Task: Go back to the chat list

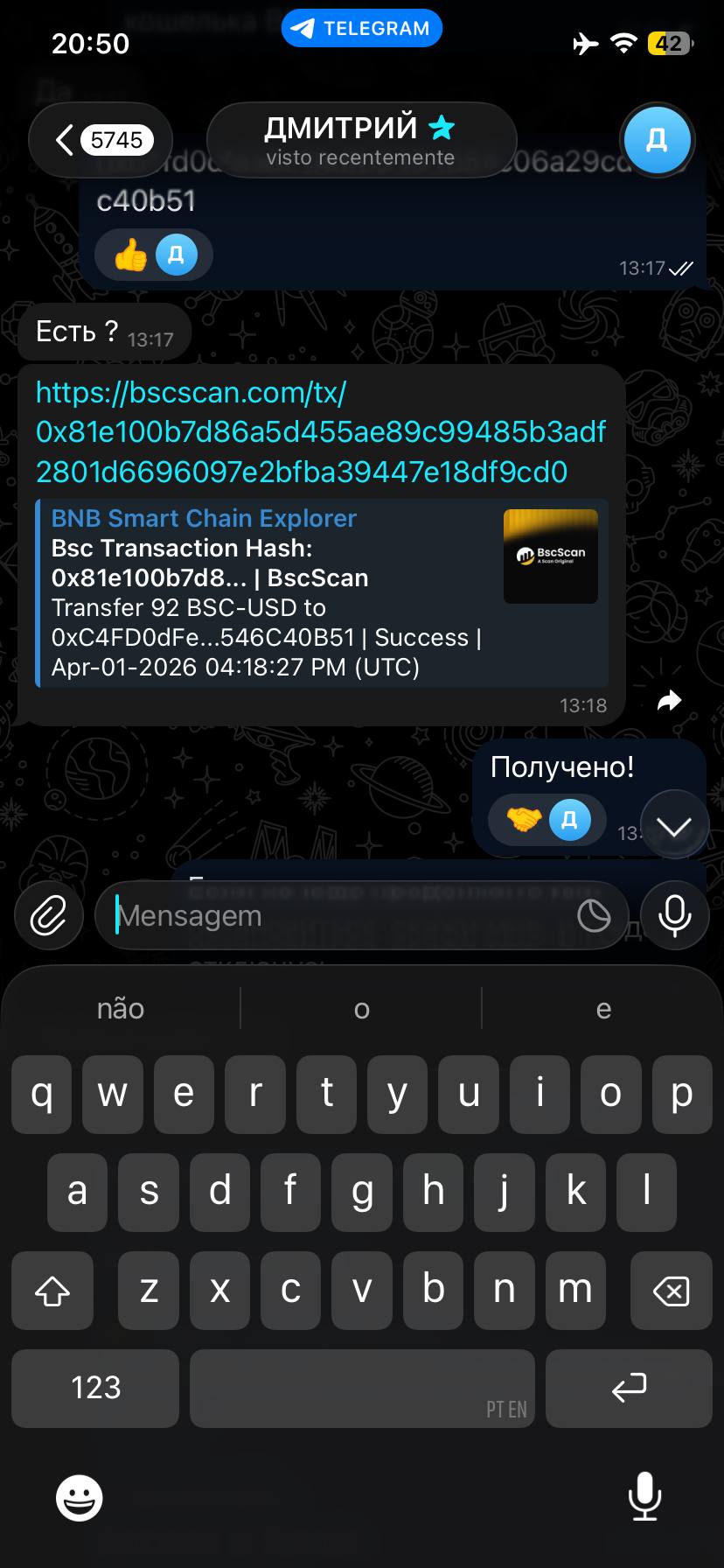Action: tap(99, 140)
